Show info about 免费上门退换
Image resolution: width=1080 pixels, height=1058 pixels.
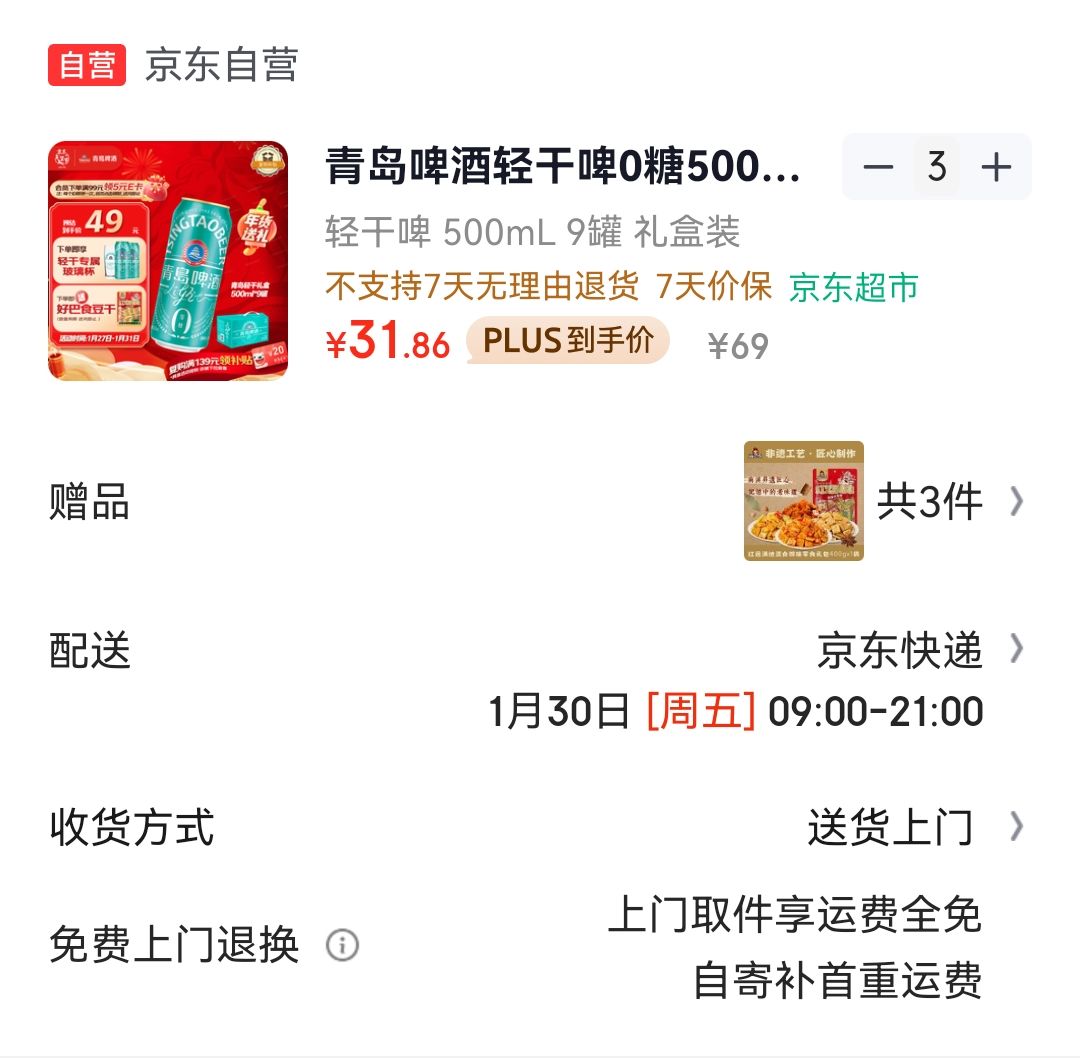[x=342, y=945]
